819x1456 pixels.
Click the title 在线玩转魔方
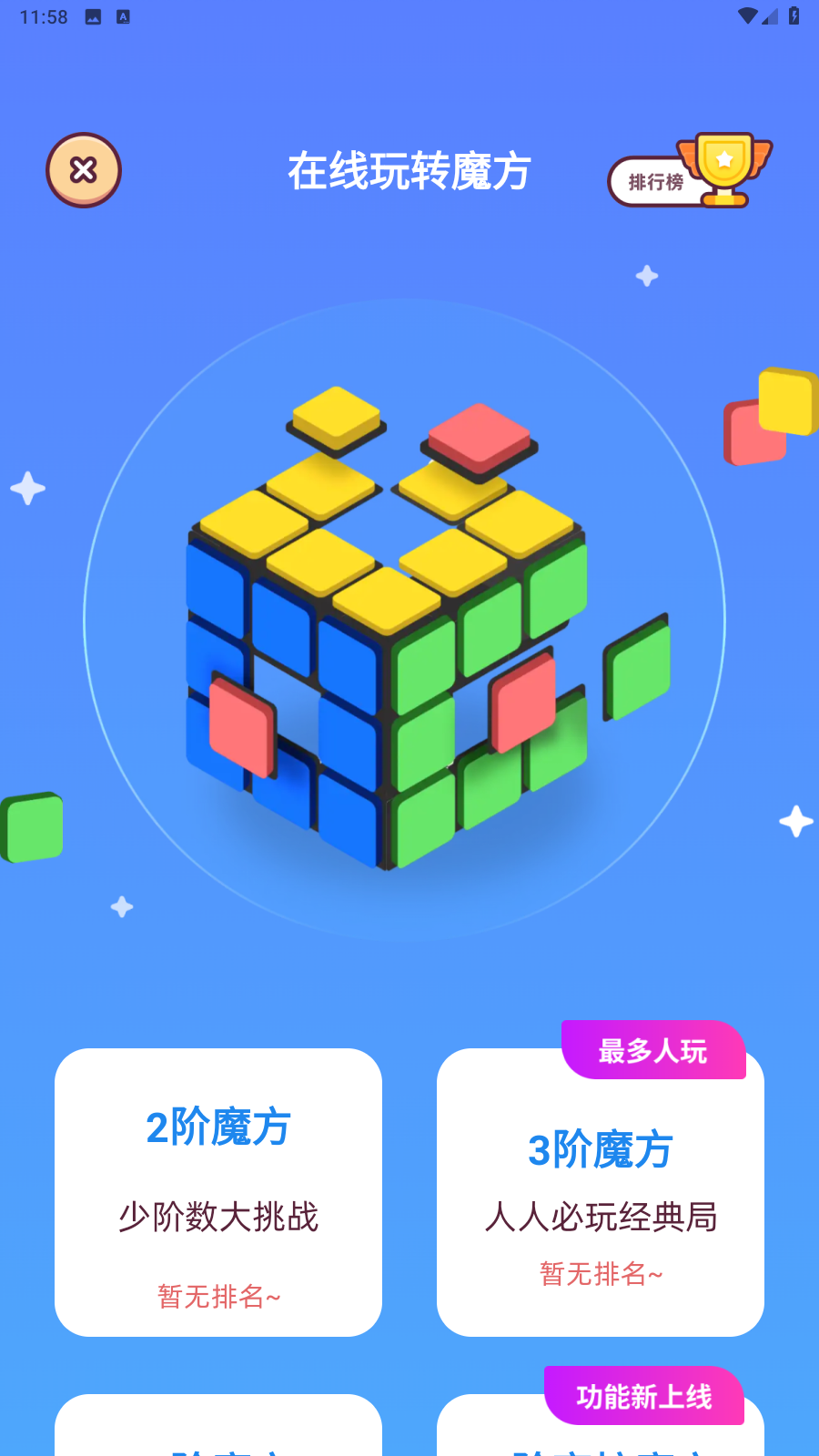coord(409,173)
